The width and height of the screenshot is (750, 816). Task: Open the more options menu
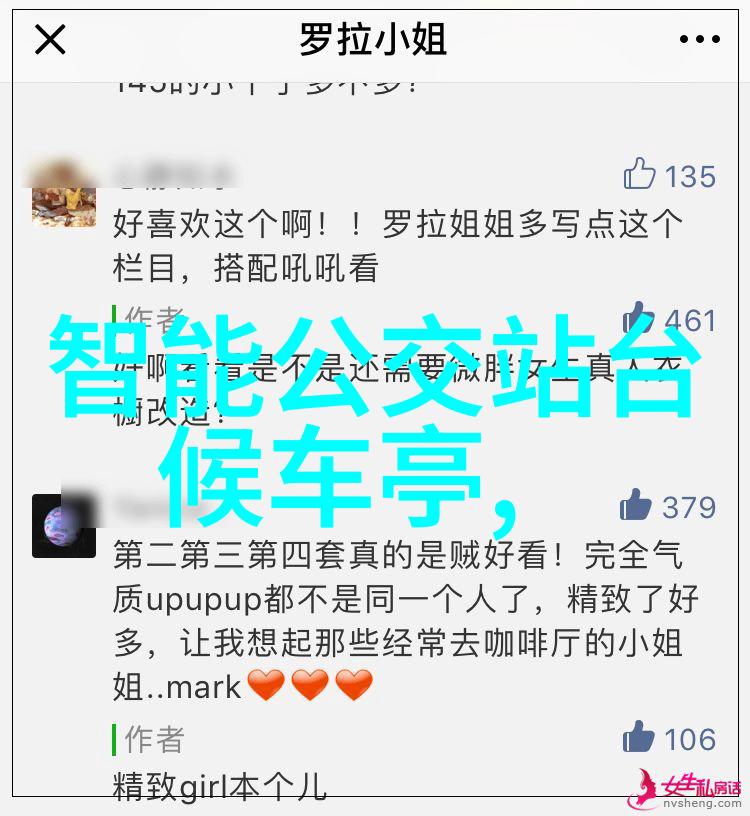coord(699,41)
